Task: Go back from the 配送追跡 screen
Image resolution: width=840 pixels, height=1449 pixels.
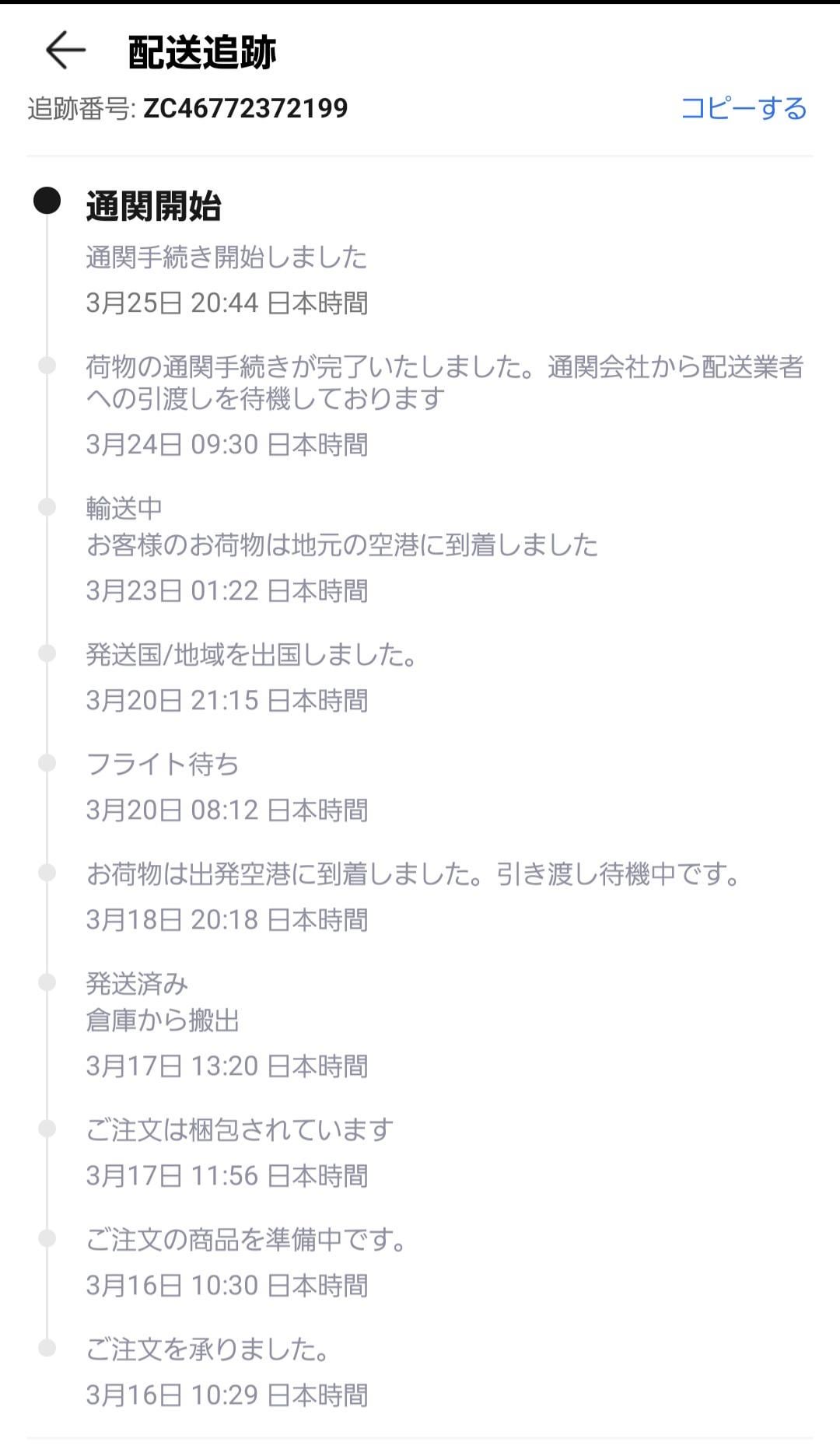Action: click(65, 51)
